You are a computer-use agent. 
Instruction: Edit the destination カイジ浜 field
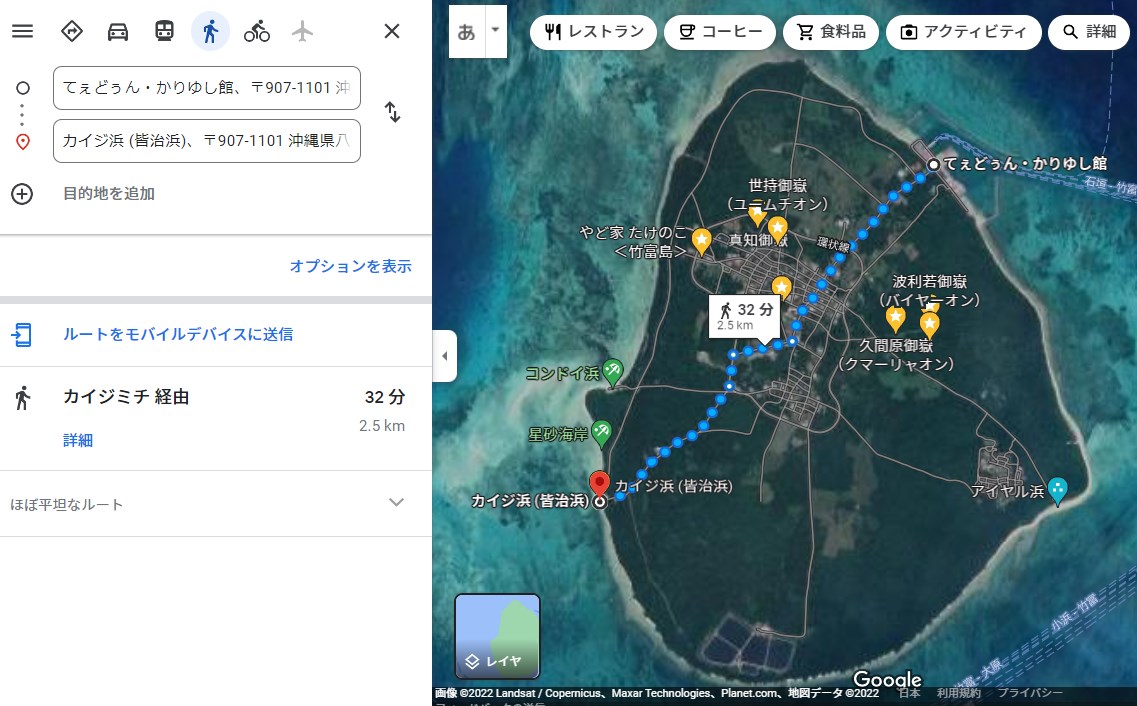206,141
